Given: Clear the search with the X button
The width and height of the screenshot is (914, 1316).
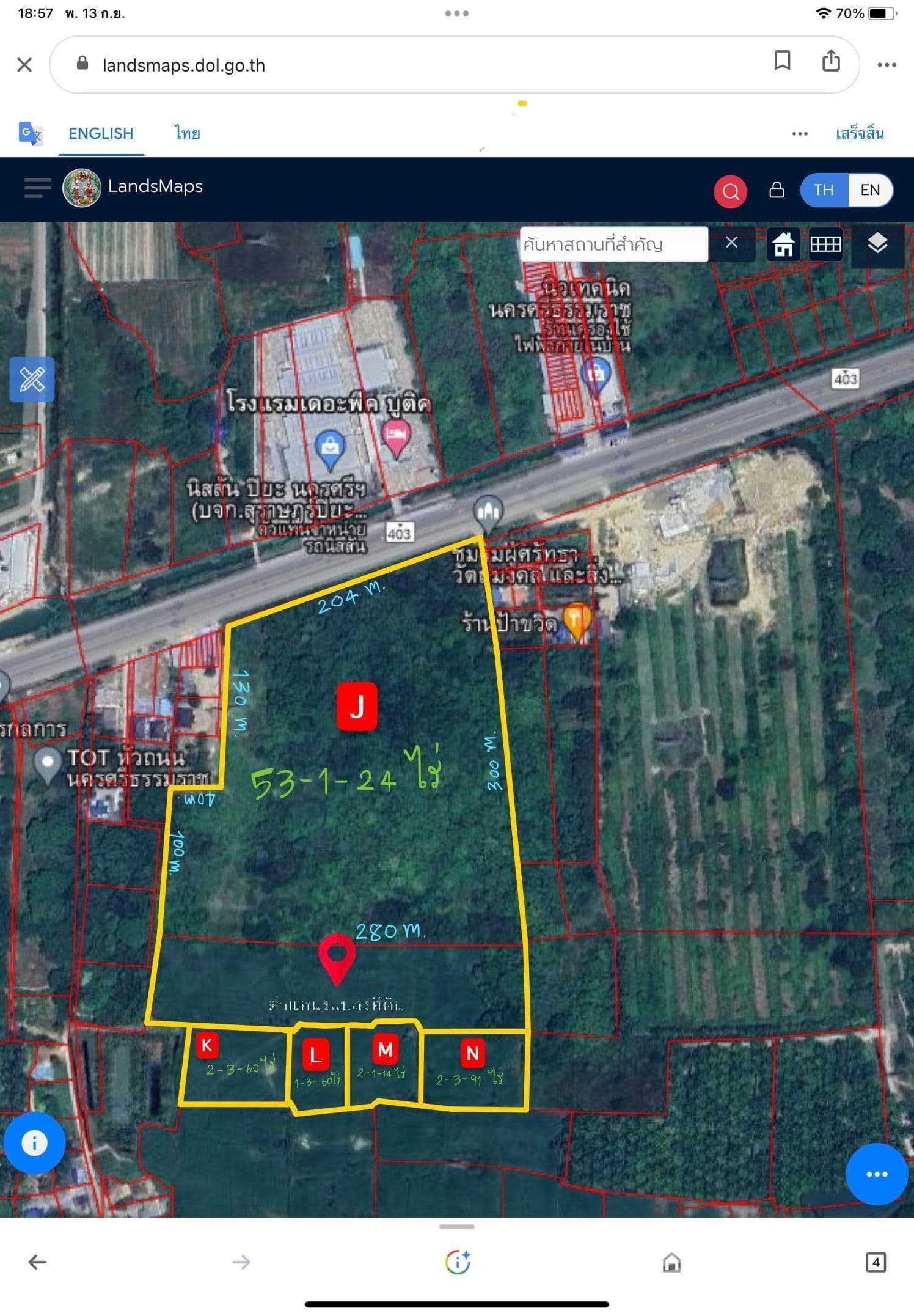Looking at the screenshot, I should tap(733, 244).
